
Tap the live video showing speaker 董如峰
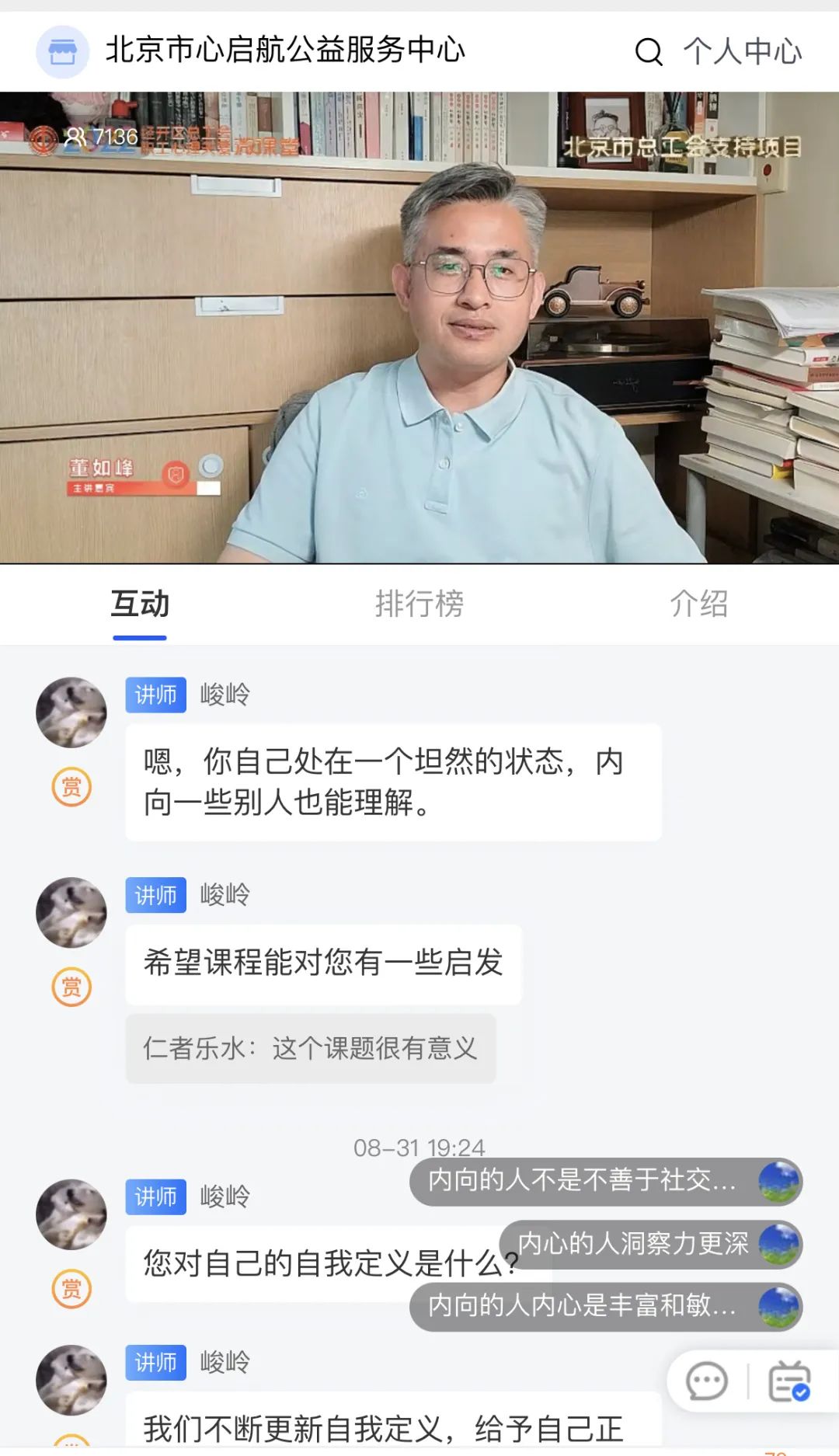[x=419, y=326]
